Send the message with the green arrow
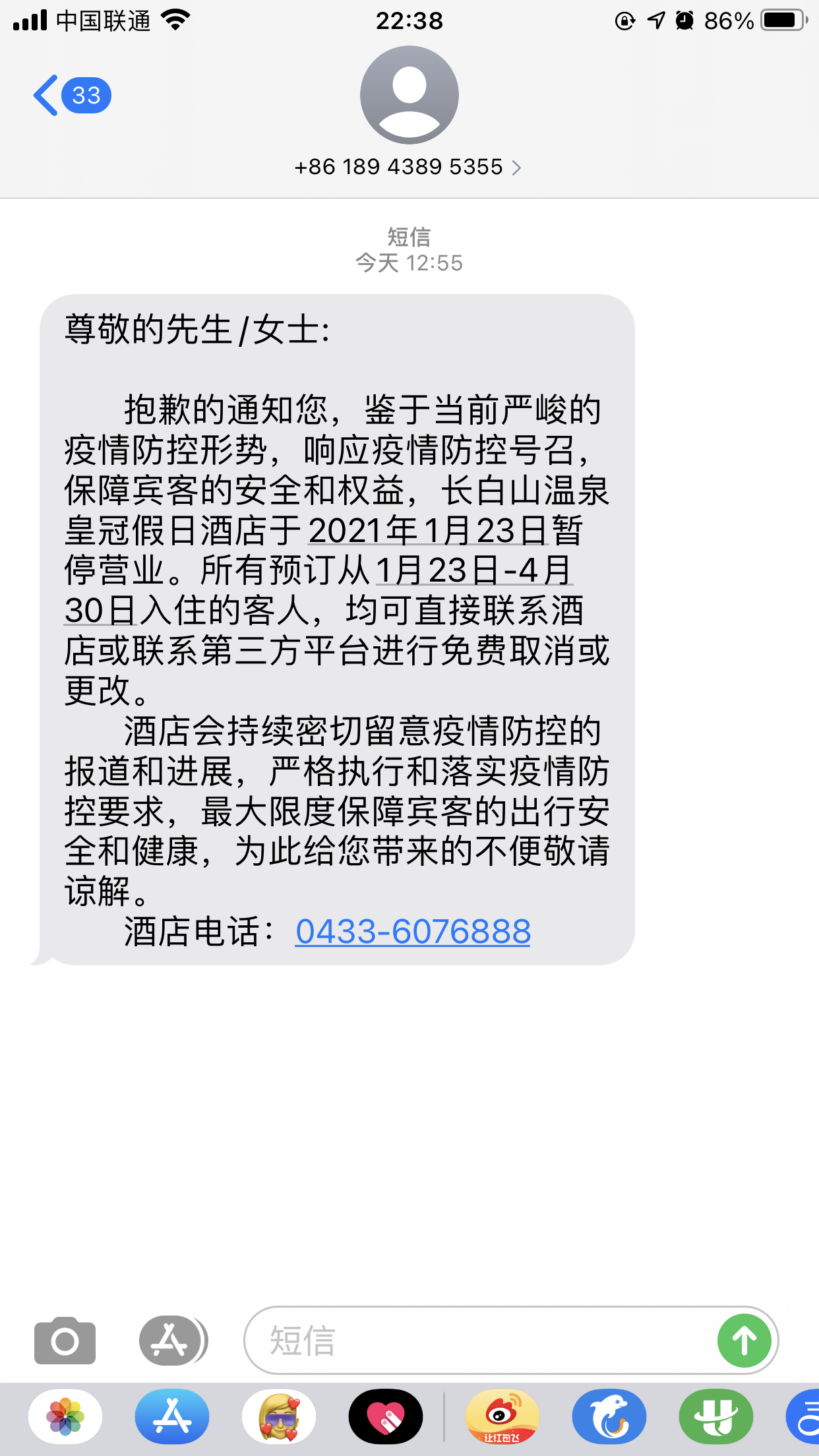 [744, 1341]
